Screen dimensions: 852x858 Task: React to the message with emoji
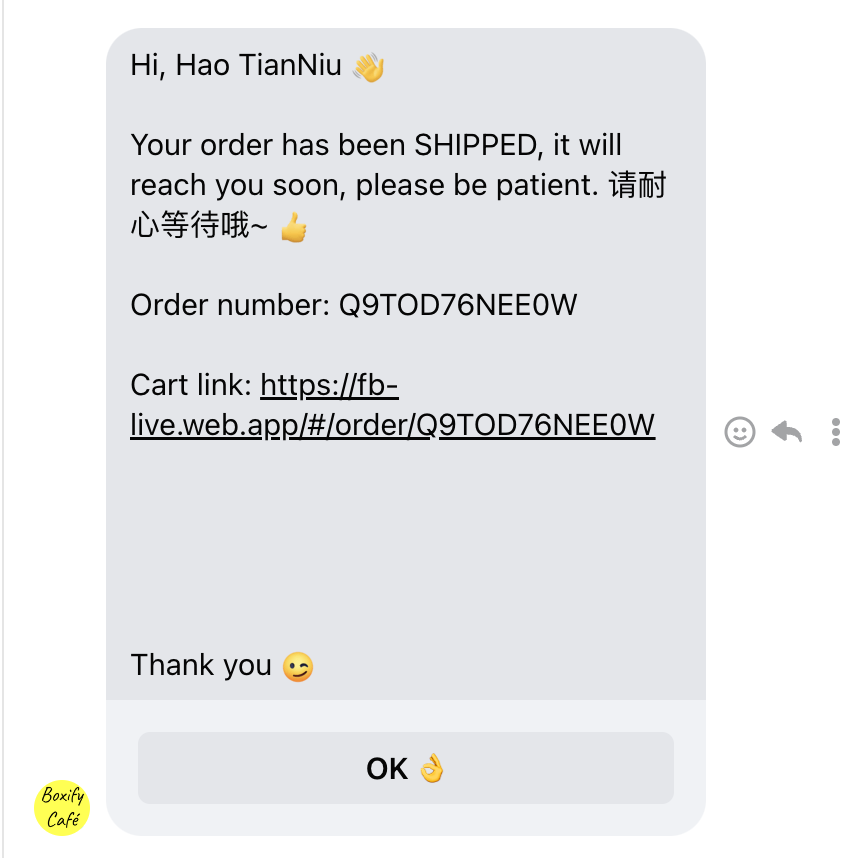[x=740, y=432]
